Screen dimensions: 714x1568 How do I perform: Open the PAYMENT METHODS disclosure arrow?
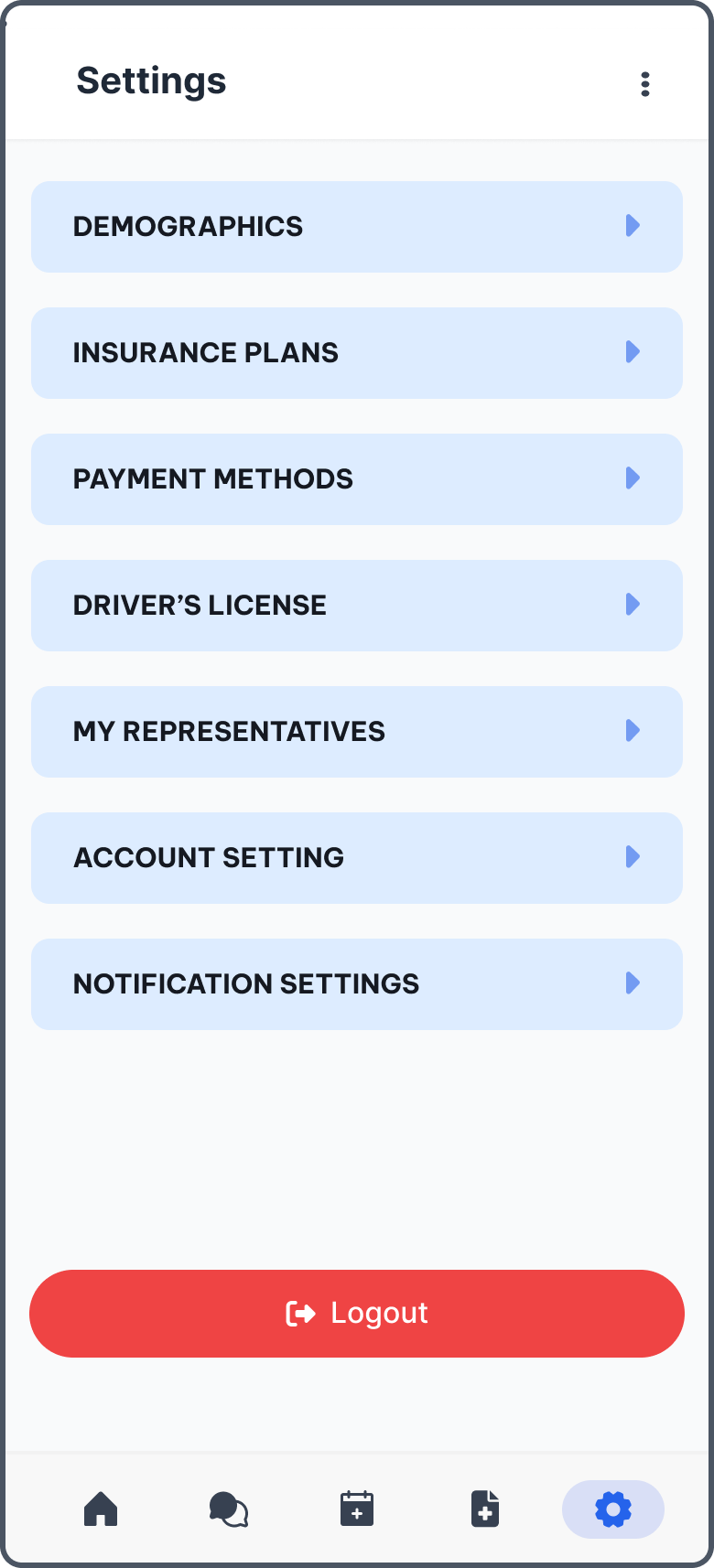click(x=631, y=478)
